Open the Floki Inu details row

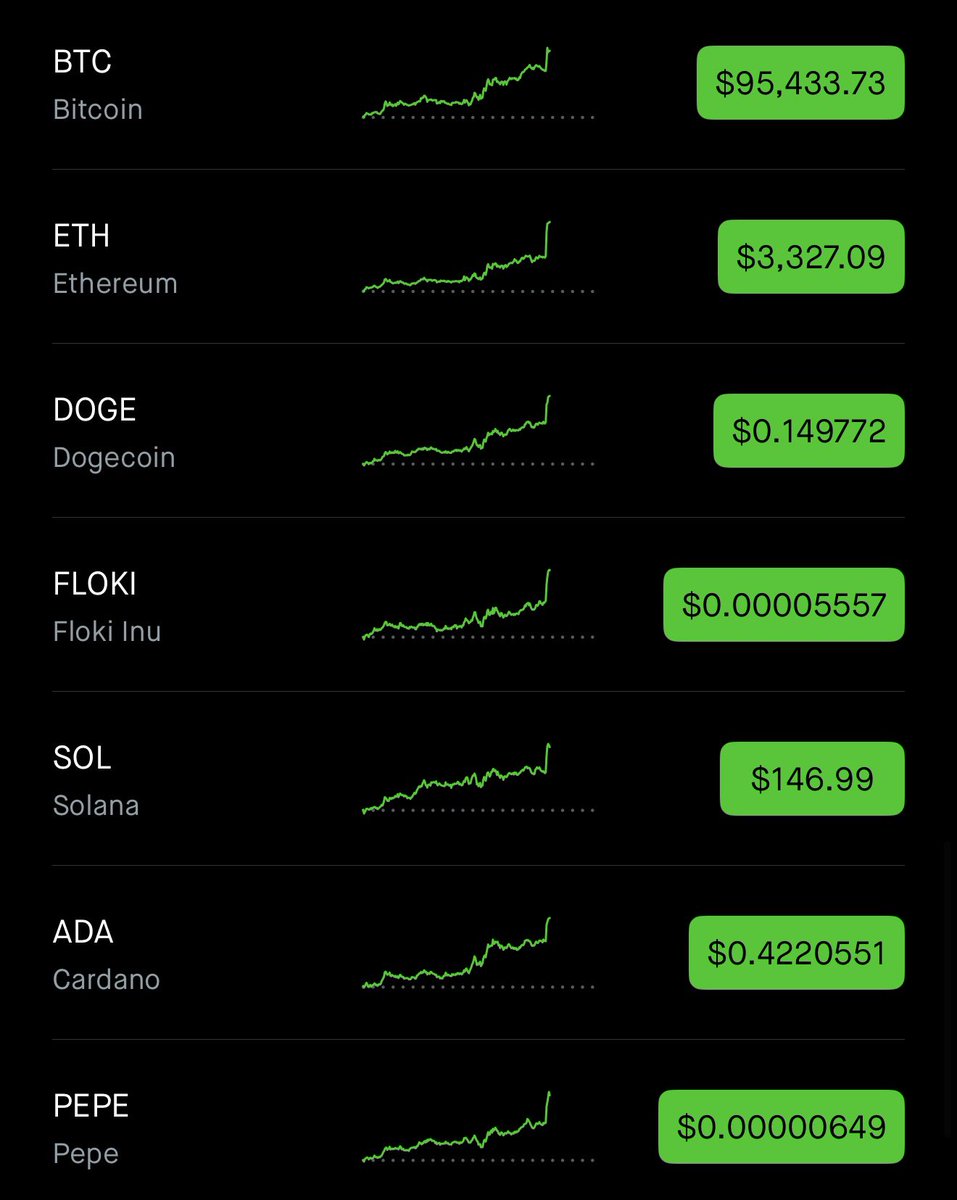[x=107, y=606]
